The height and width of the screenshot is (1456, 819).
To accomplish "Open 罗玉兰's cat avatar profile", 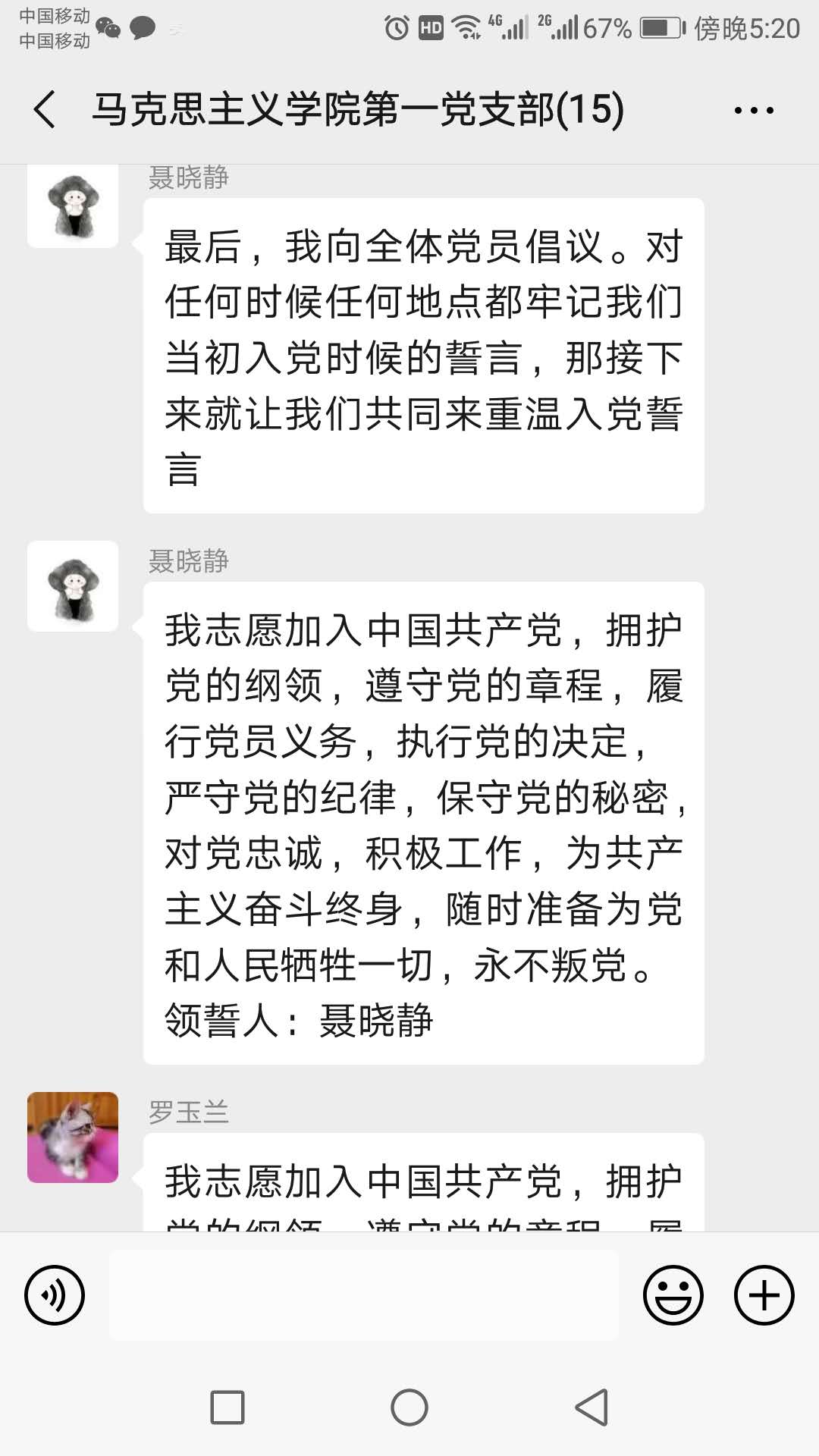I will click(x=73, y=1137).
